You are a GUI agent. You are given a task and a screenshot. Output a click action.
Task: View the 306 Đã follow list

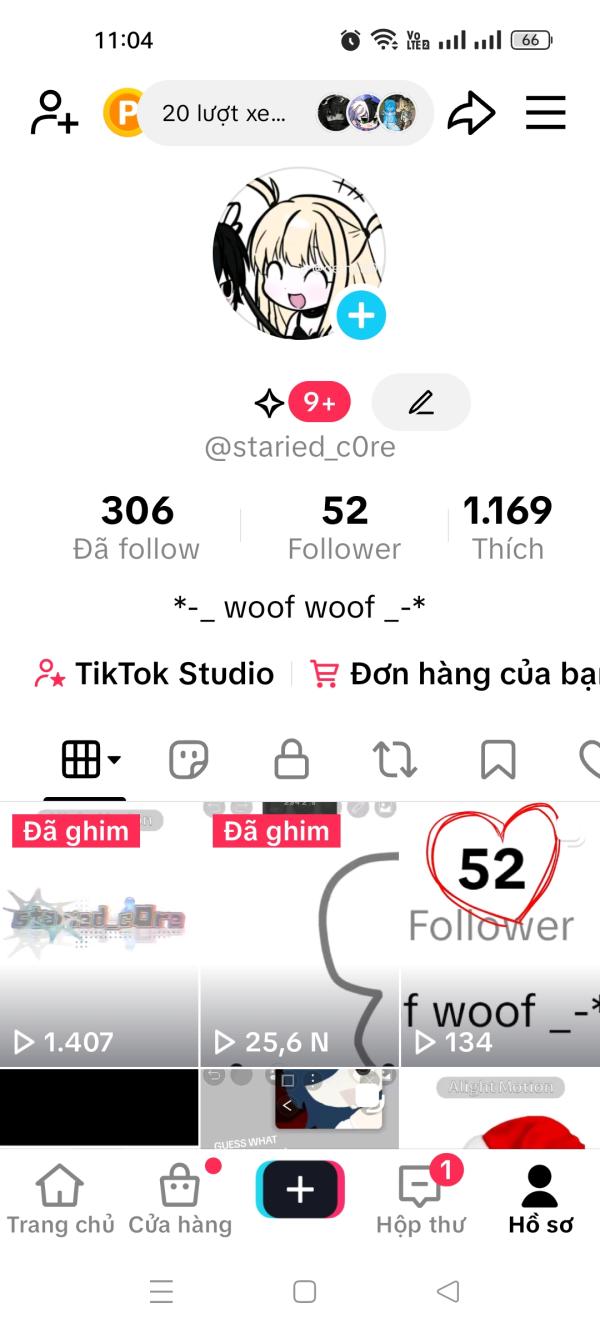pos(137,526)
